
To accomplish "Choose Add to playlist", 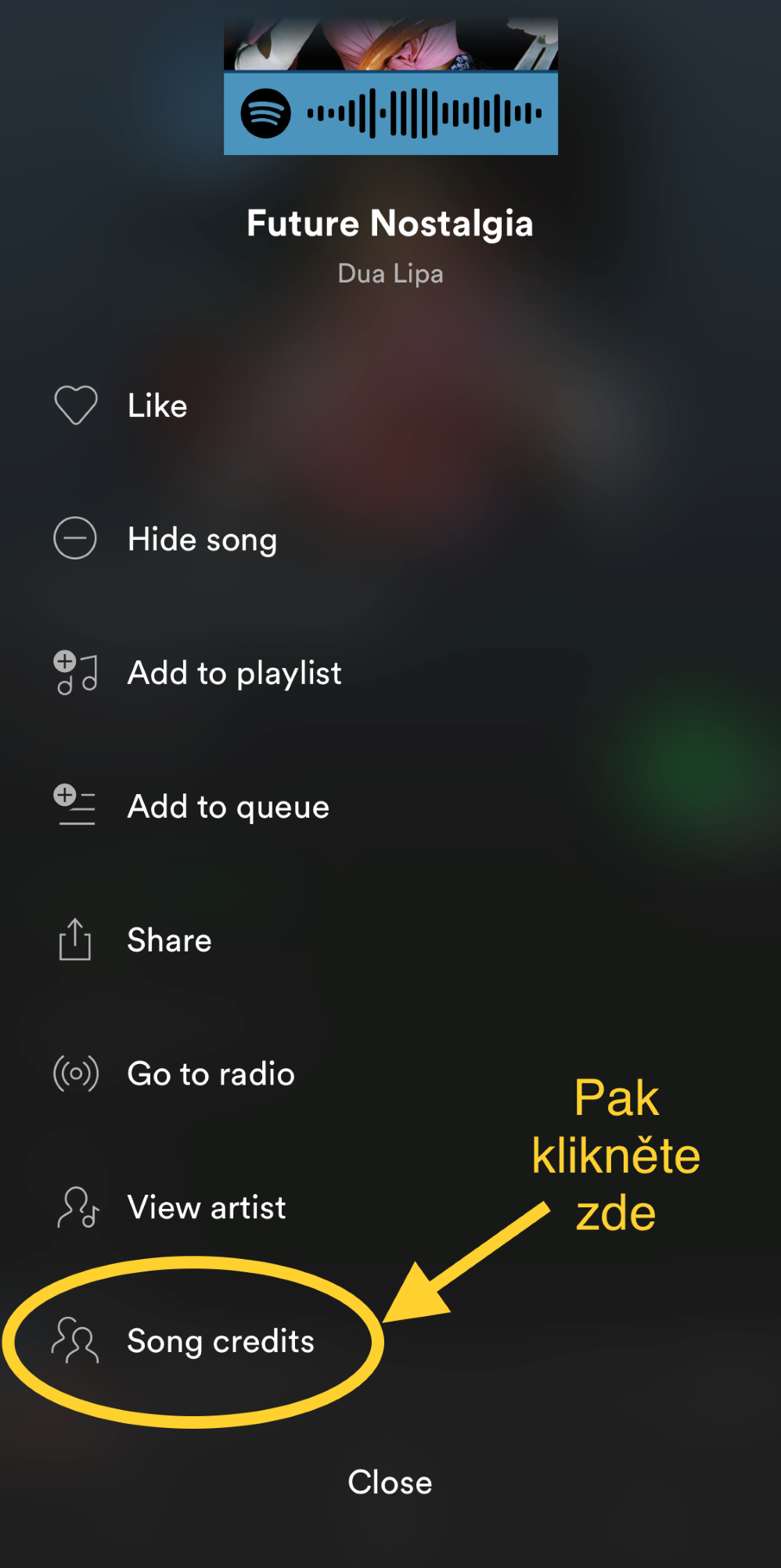I will pyautogui.click(x=233, y=674).
